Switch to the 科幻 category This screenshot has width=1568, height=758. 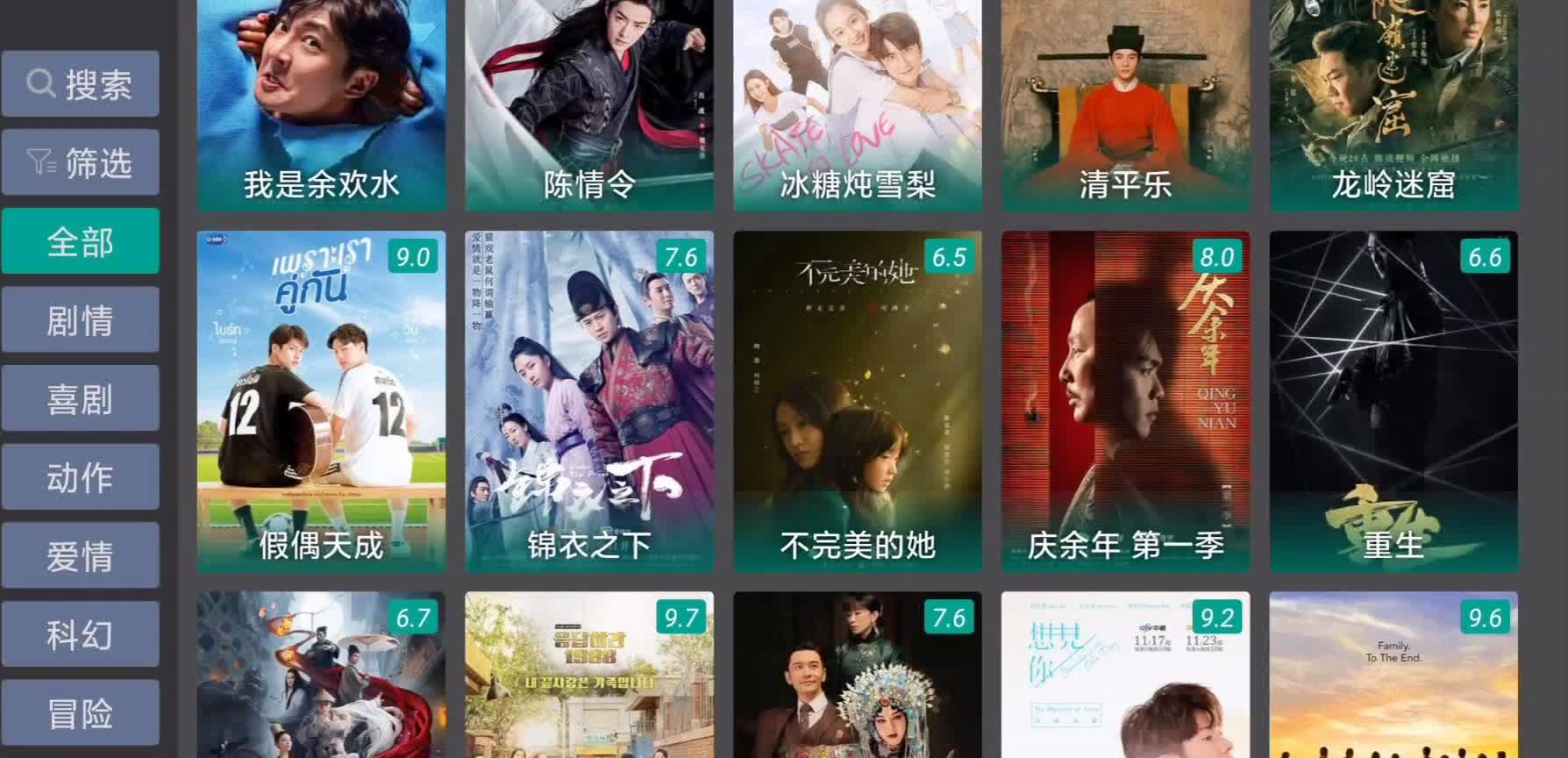pyautogui.click(x=80, y=634)
